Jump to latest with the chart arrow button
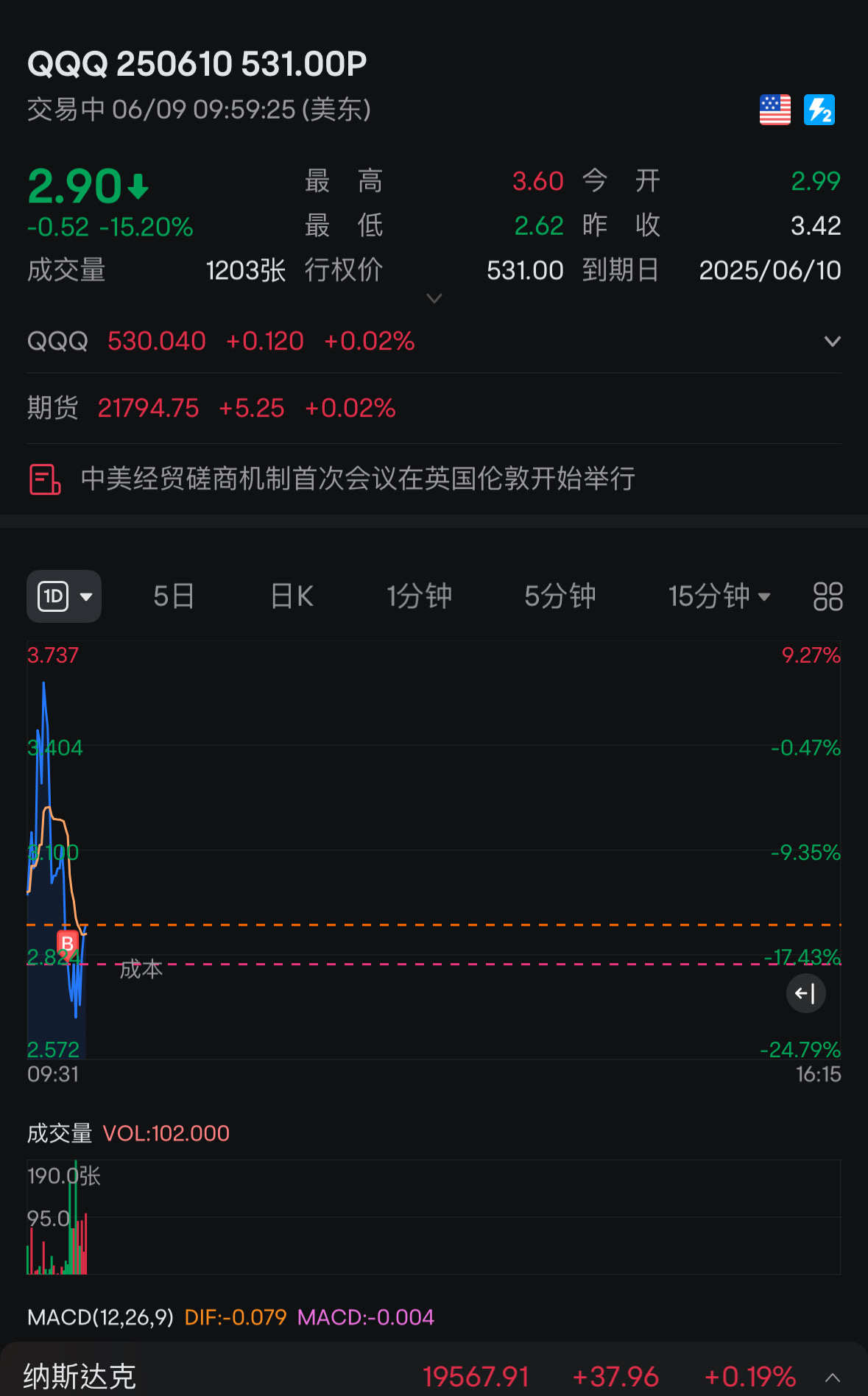 [805, 993]
